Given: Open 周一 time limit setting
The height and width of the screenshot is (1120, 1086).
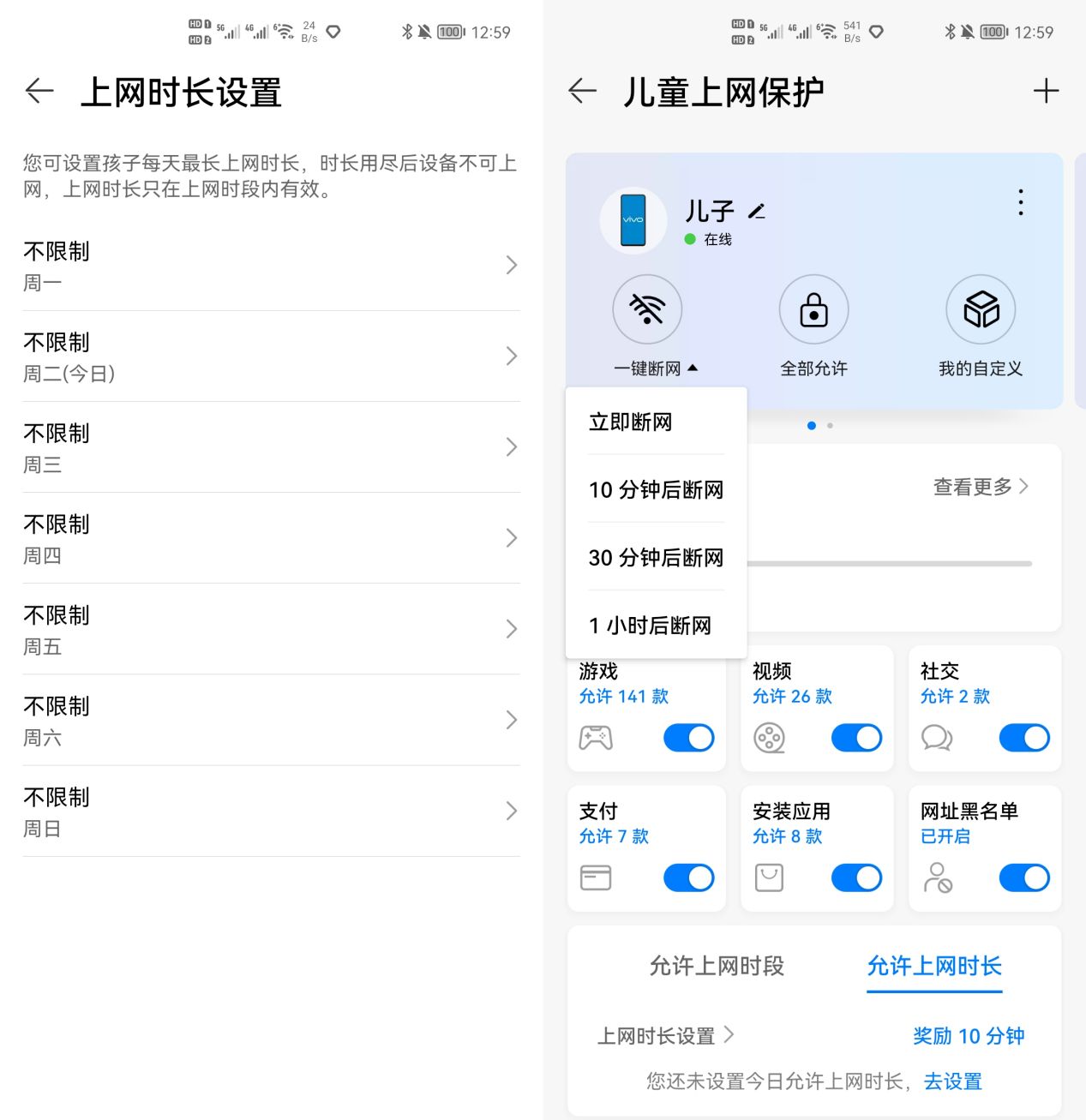Looking at the screenshot, I should [x=271, y=266].
